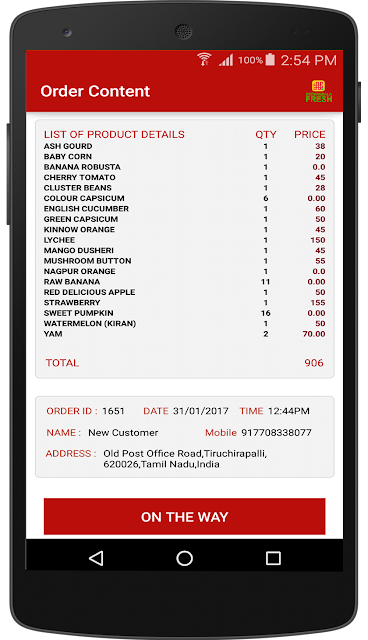This screenshot has height=640, width=368.
Task: Open the recent apps view
Action: [x=273, y=558]
